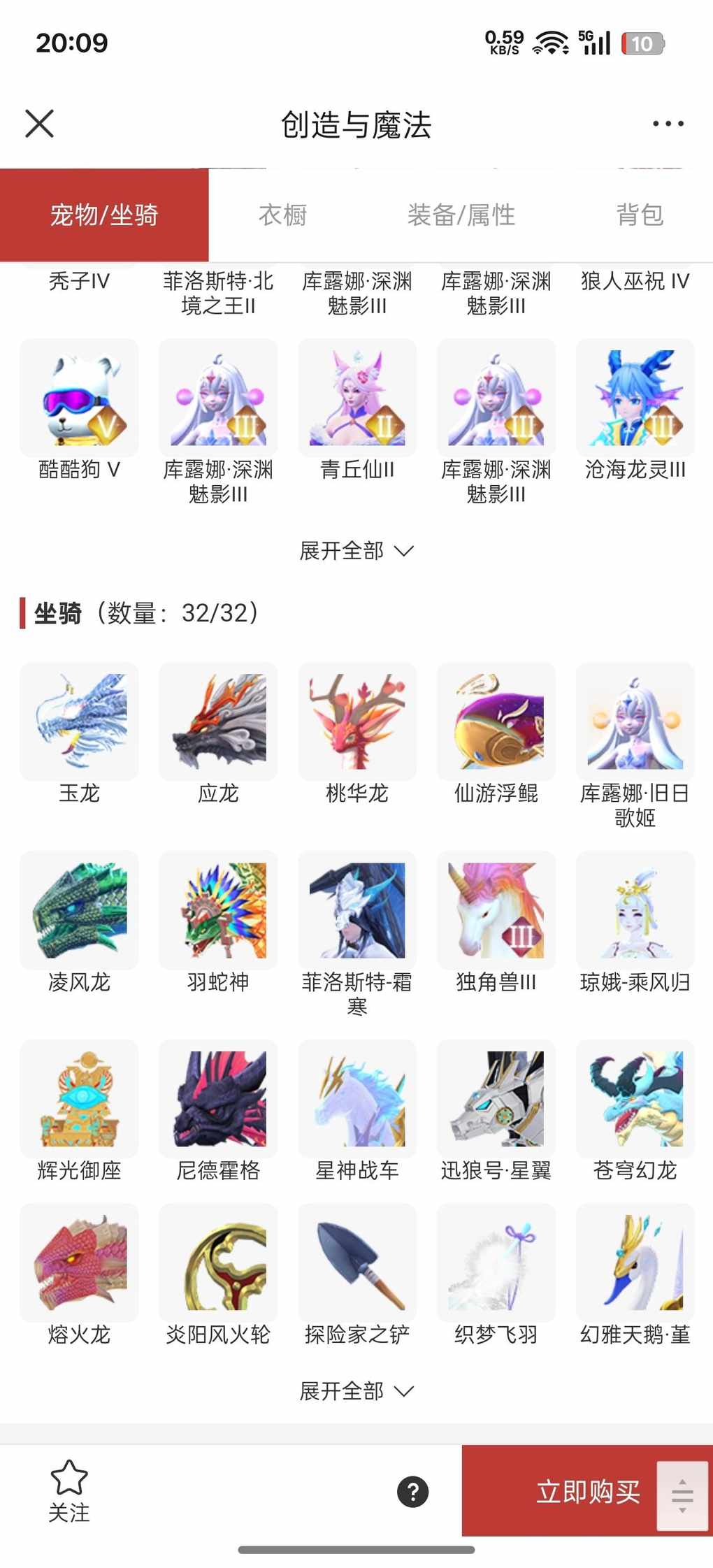Tap 立即购买 to buy now
Viewport: 713px width, 1568px height.
click(x=587, y=1491)
